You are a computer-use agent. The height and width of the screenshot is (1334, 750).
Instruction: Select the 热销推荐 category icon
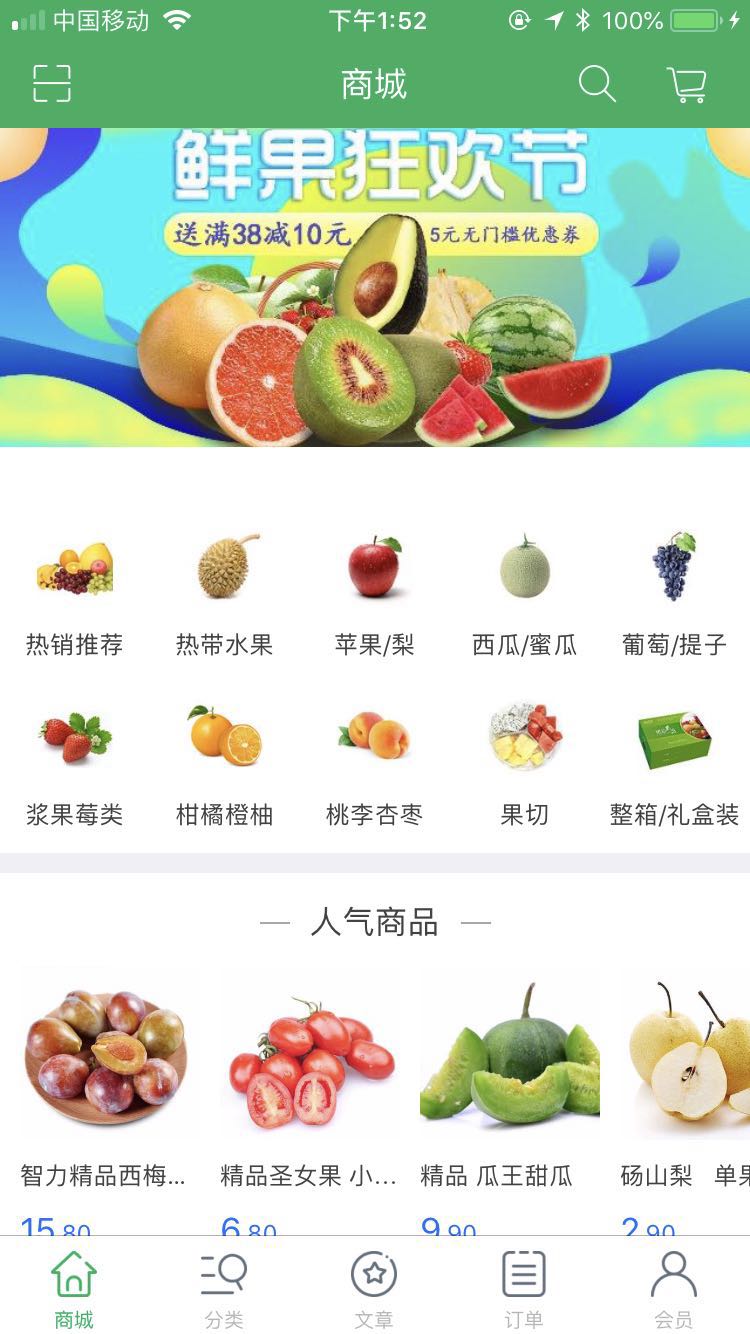click(x=75, y=568)
